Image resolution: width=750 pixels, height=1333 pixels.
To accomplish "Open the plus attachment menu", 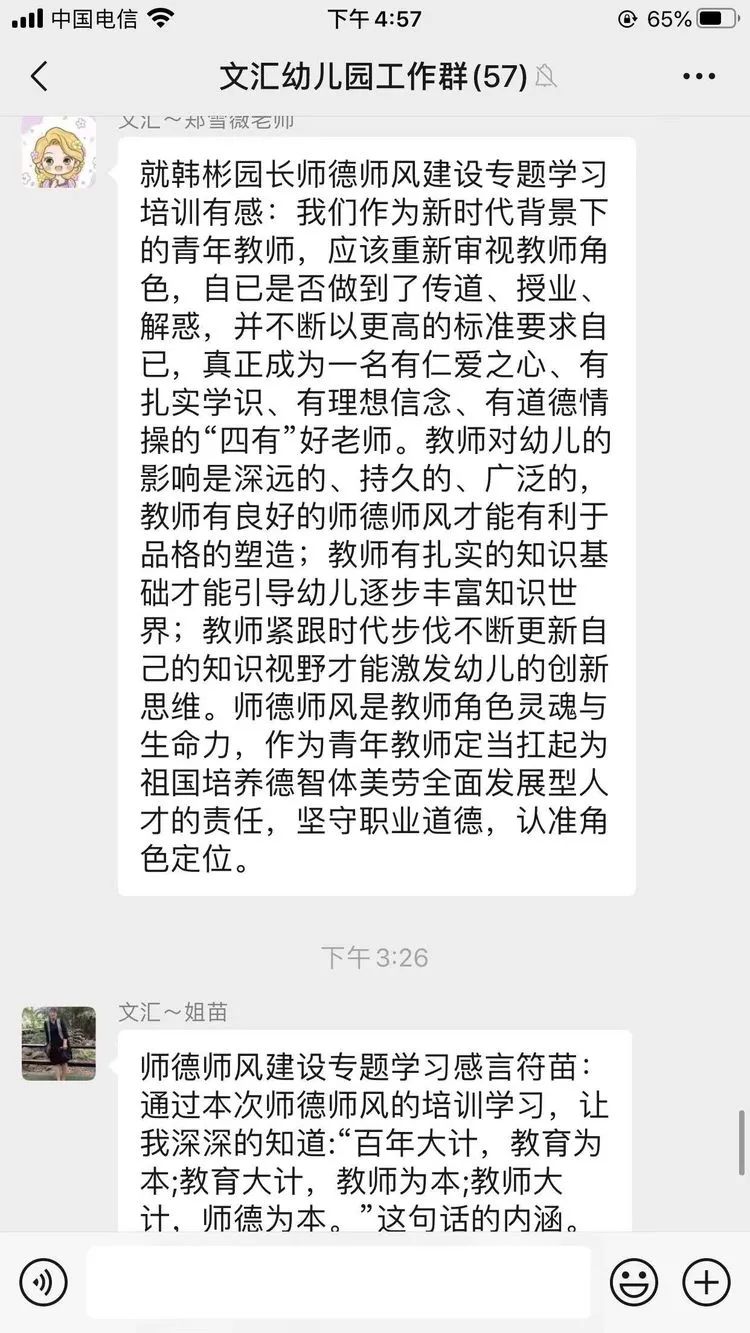I will coord(706,1282).
